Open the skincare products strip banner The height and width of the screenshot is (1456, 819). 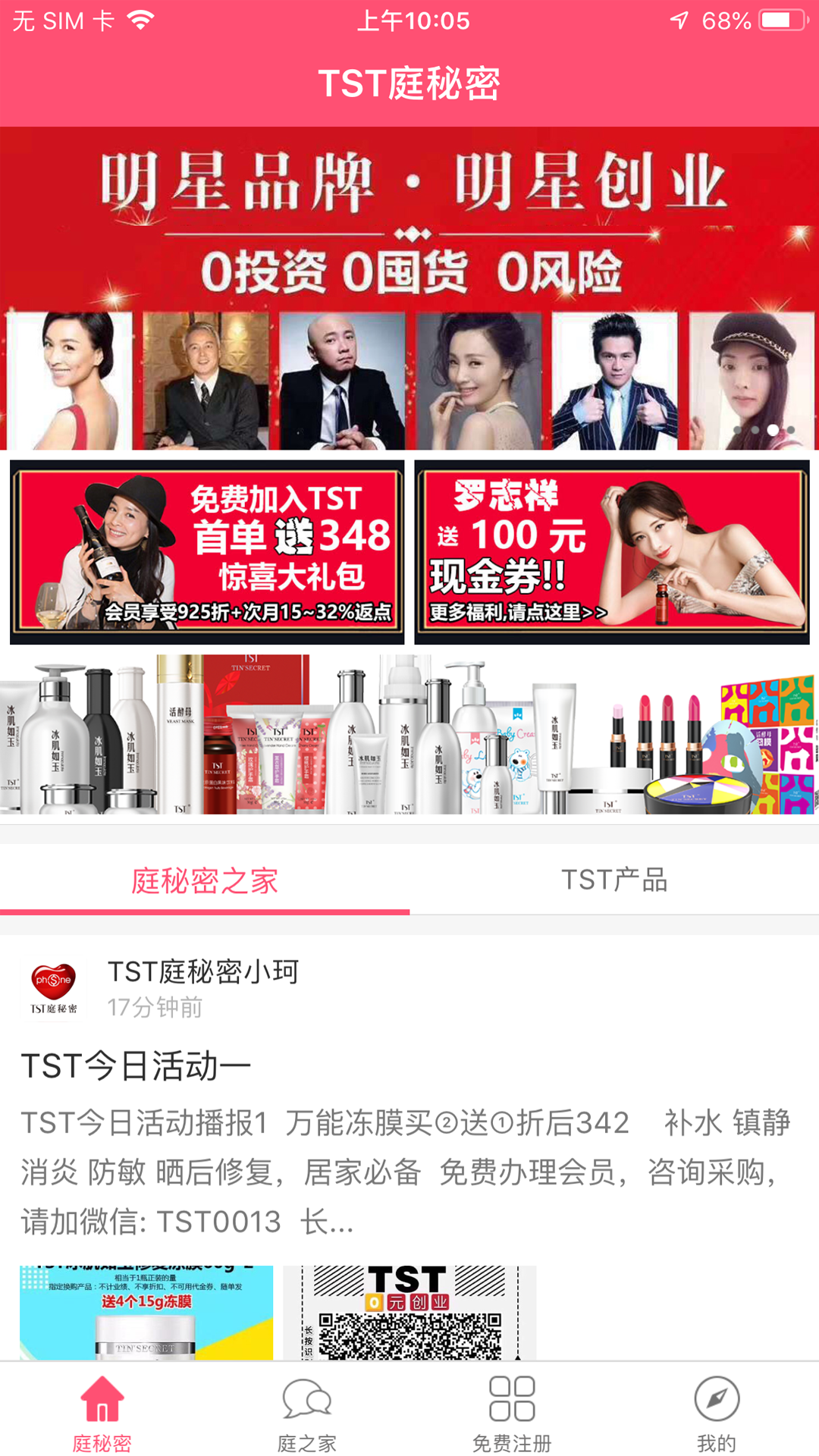(409, 734)
